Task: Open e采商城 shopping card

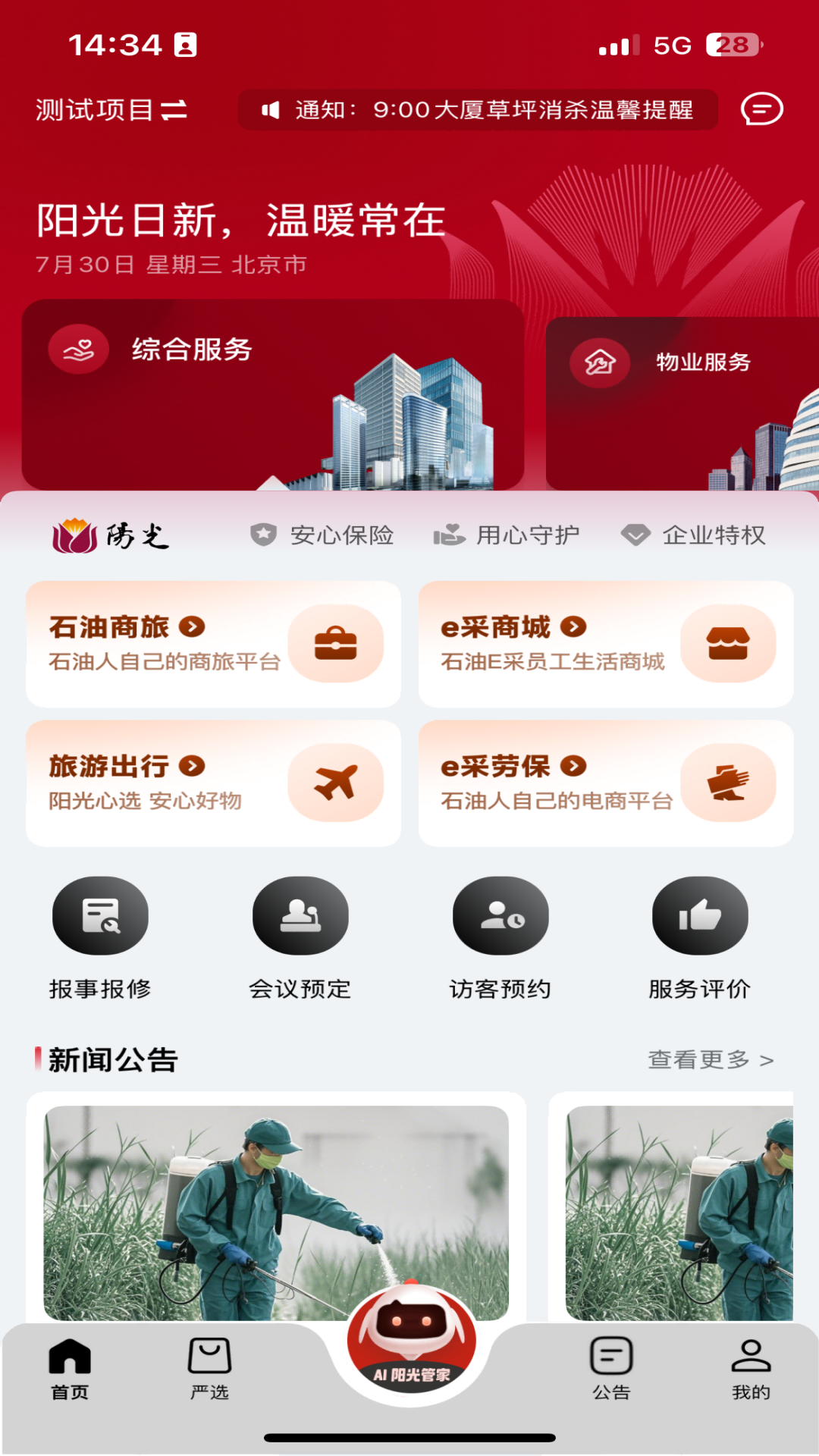Action: (x=605, y=644)
